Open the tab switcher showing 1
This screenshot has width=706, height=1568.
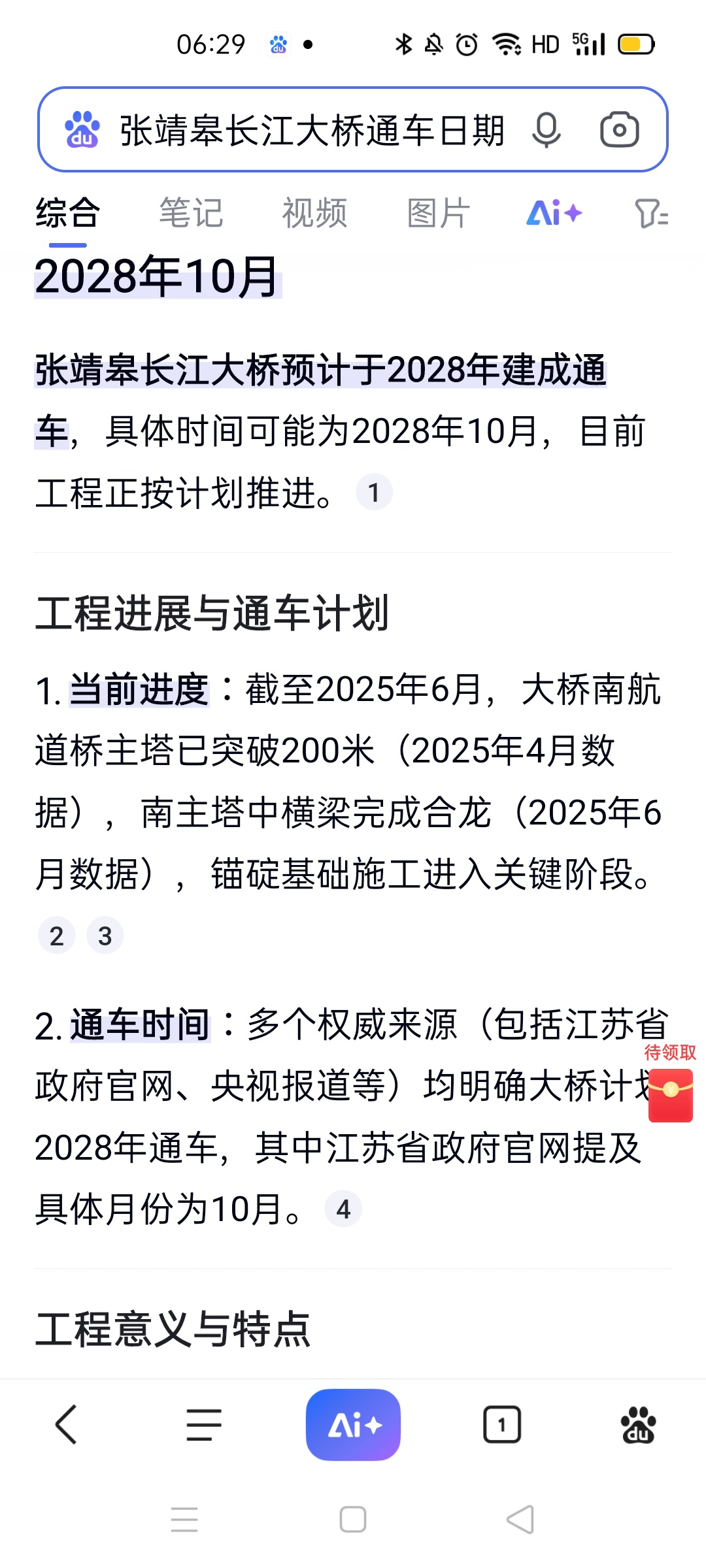(501, 1424)
